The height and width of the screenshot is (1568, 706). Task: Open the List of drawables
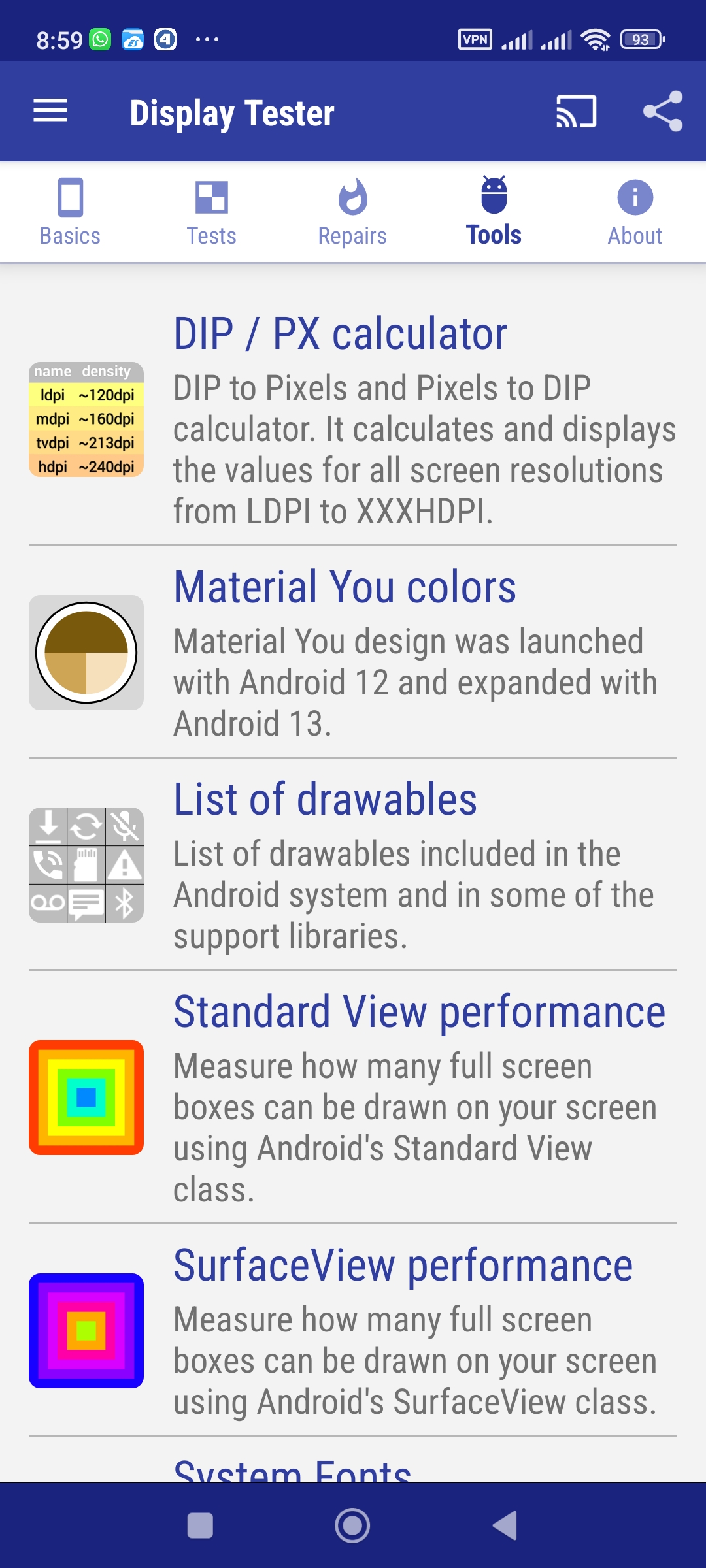point(353,864)
